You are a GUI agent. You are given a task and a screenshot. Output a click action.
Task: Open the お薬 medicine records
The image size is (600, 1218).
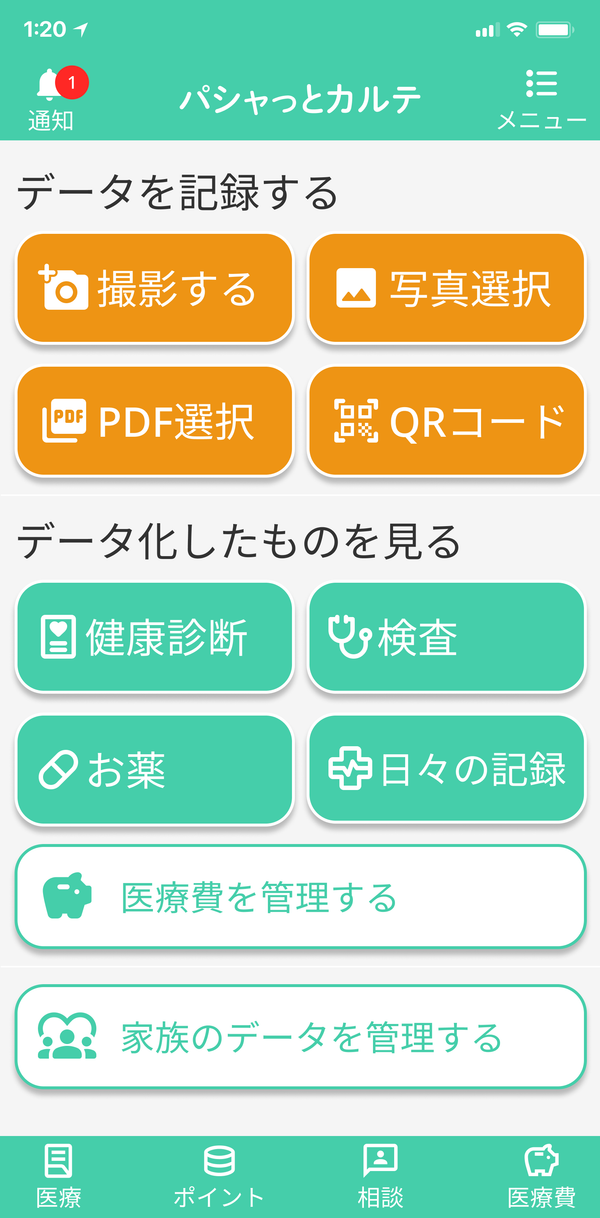click(154, 770)
